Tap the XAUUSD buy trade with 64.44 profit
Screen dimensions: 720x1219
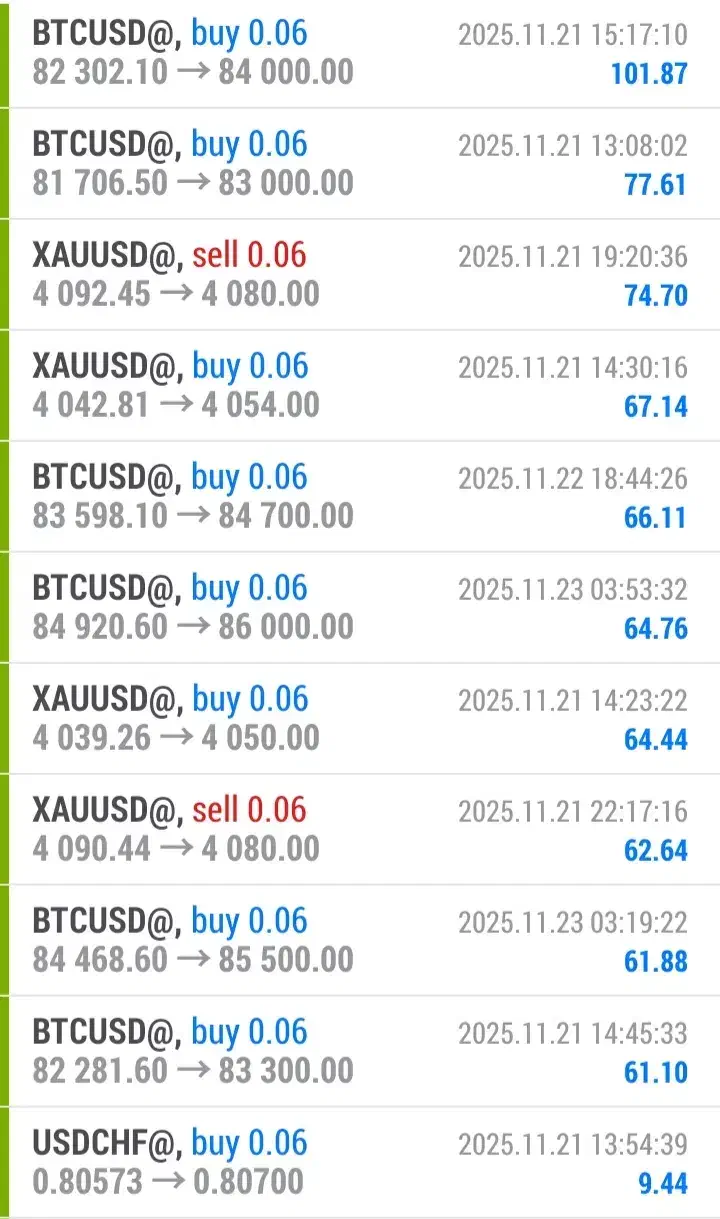(x=360, y=719)
